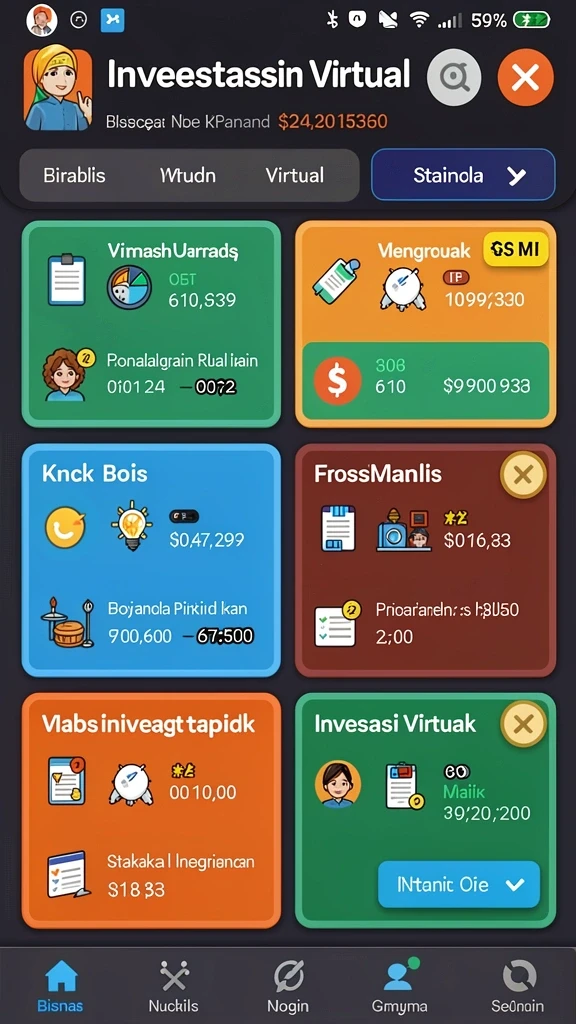The width and height of the screenshot is (576, 1024).
Task: Open the Knck Bois card
Action: [152, 560]
